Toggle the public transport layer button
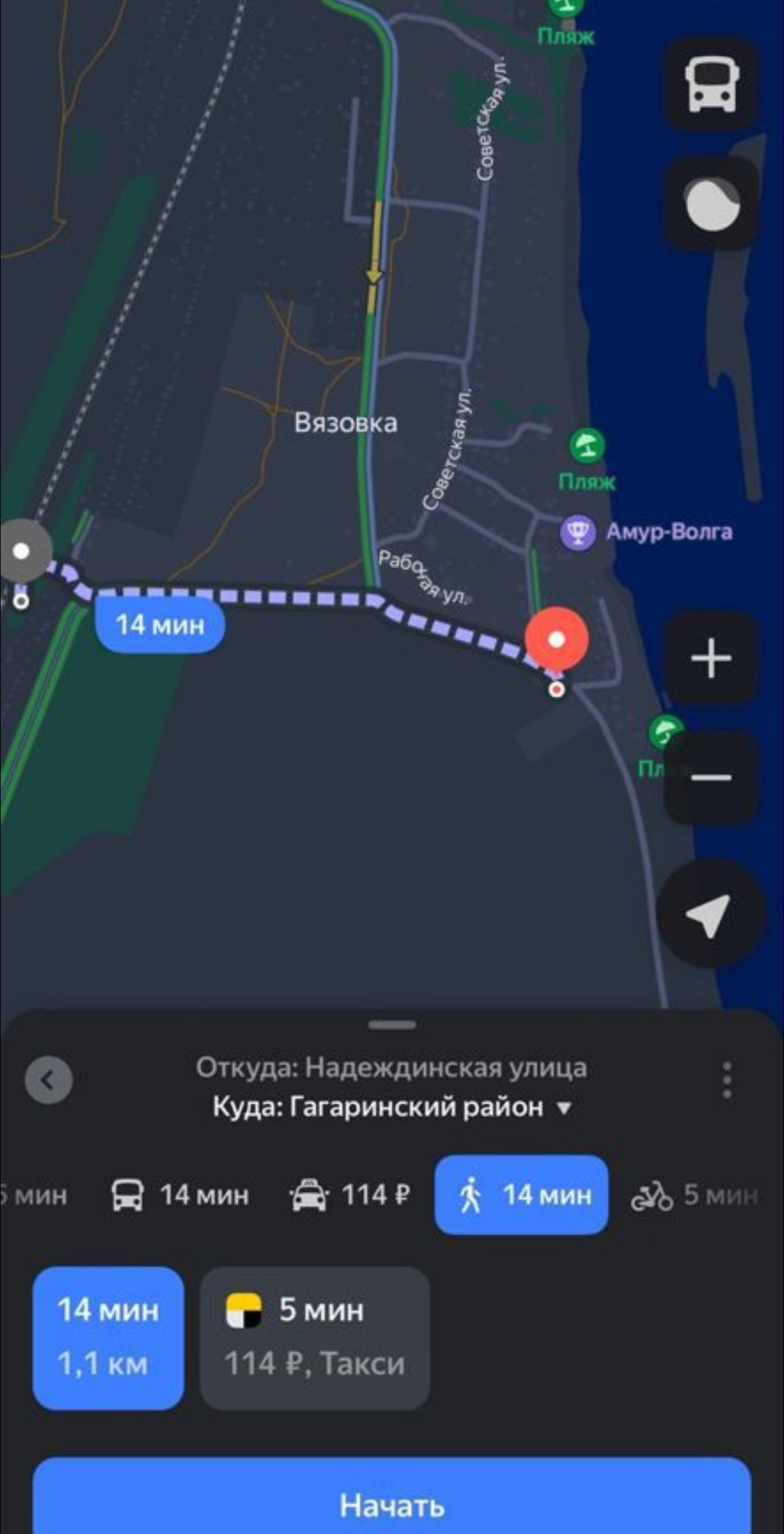This screenshot has height=1534, width=784. click(710, 85)
